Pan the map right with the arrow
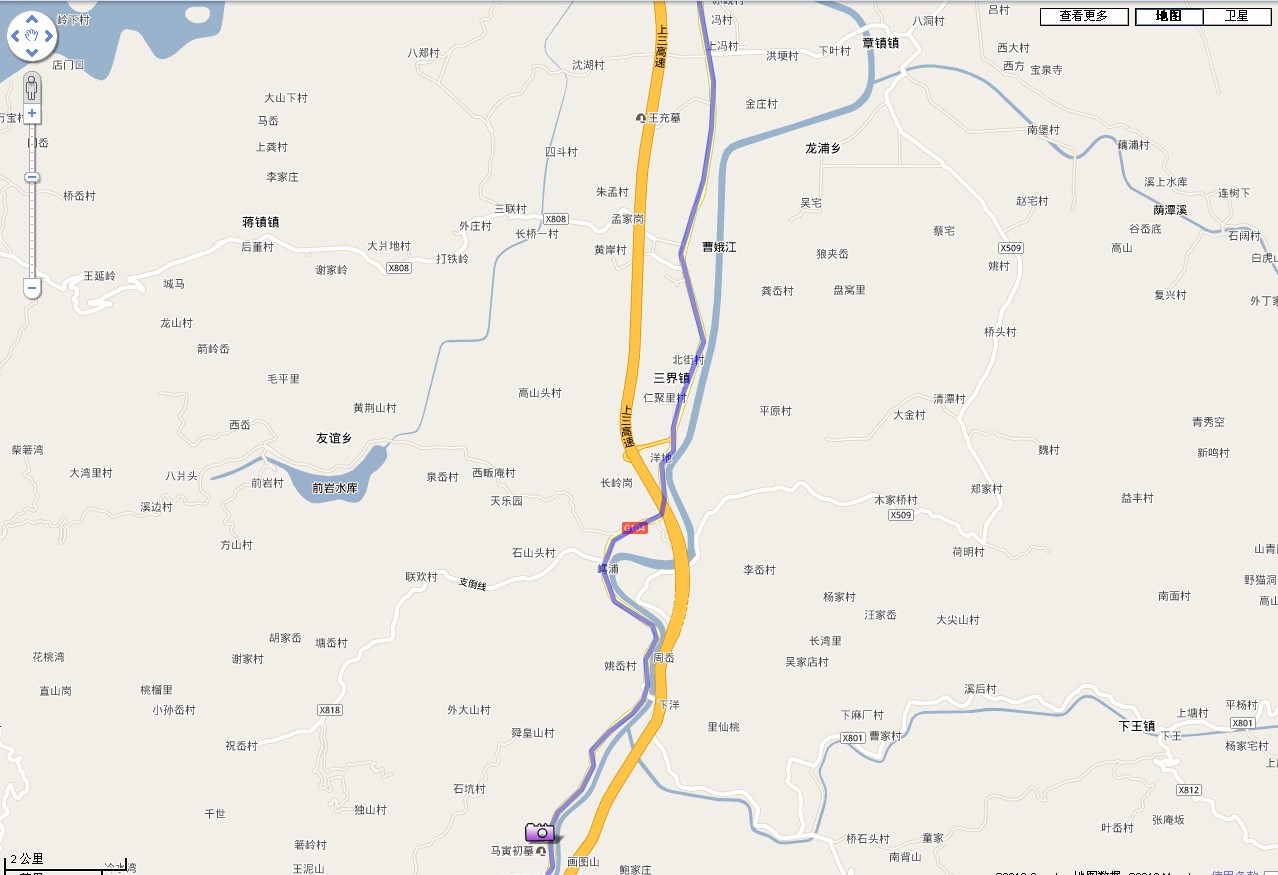The width and height of the screenshot is (1278, 875). point(48,36)
